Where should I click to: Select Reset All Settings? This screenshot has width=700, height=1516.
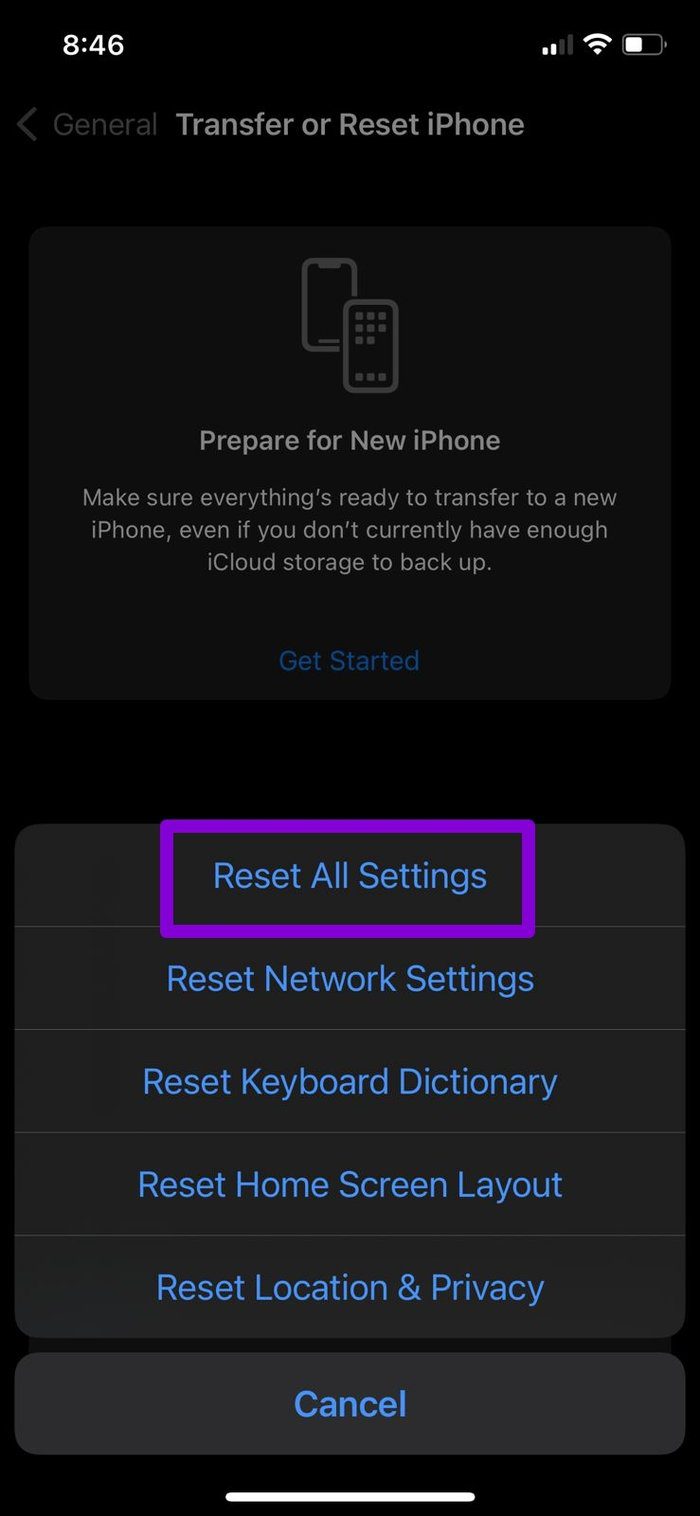click(350, 876)
